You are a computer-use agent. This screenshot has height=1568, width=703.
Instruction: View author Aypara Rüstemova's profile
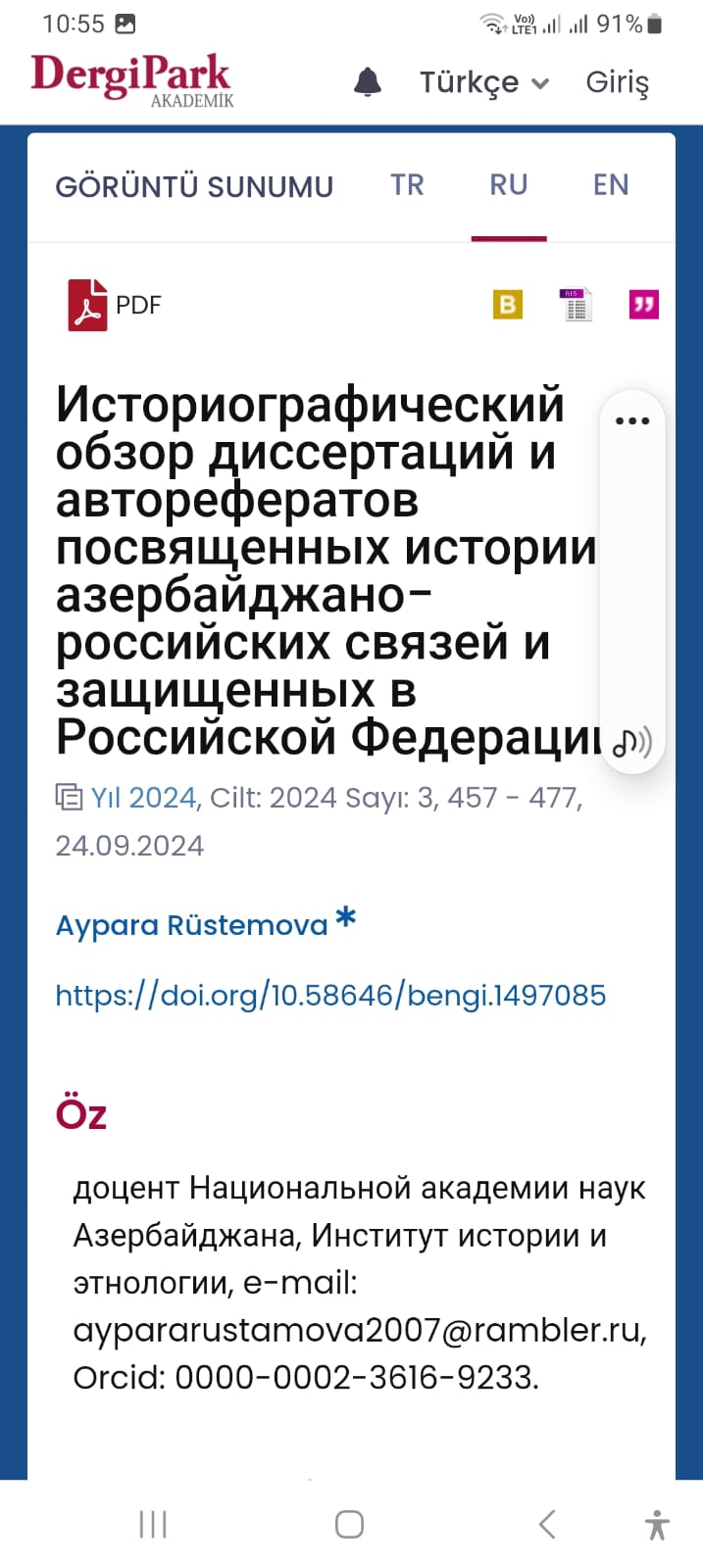click(192, 925)
